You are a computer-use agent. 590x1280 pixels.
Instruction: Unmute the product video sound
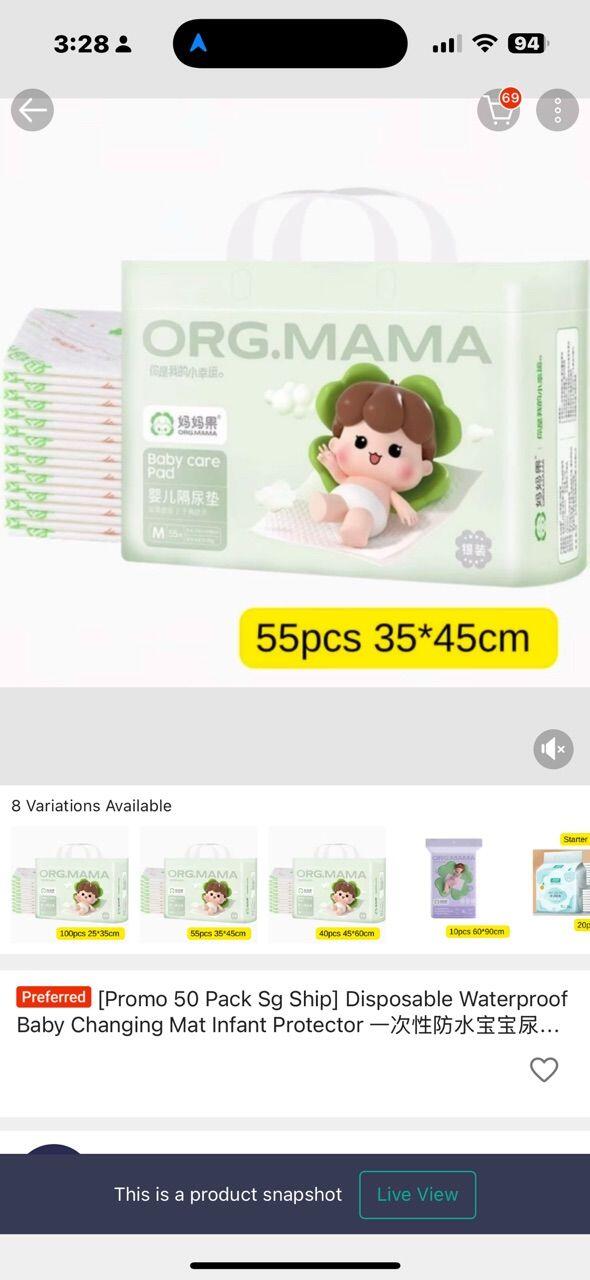click(x=553, y=749)
